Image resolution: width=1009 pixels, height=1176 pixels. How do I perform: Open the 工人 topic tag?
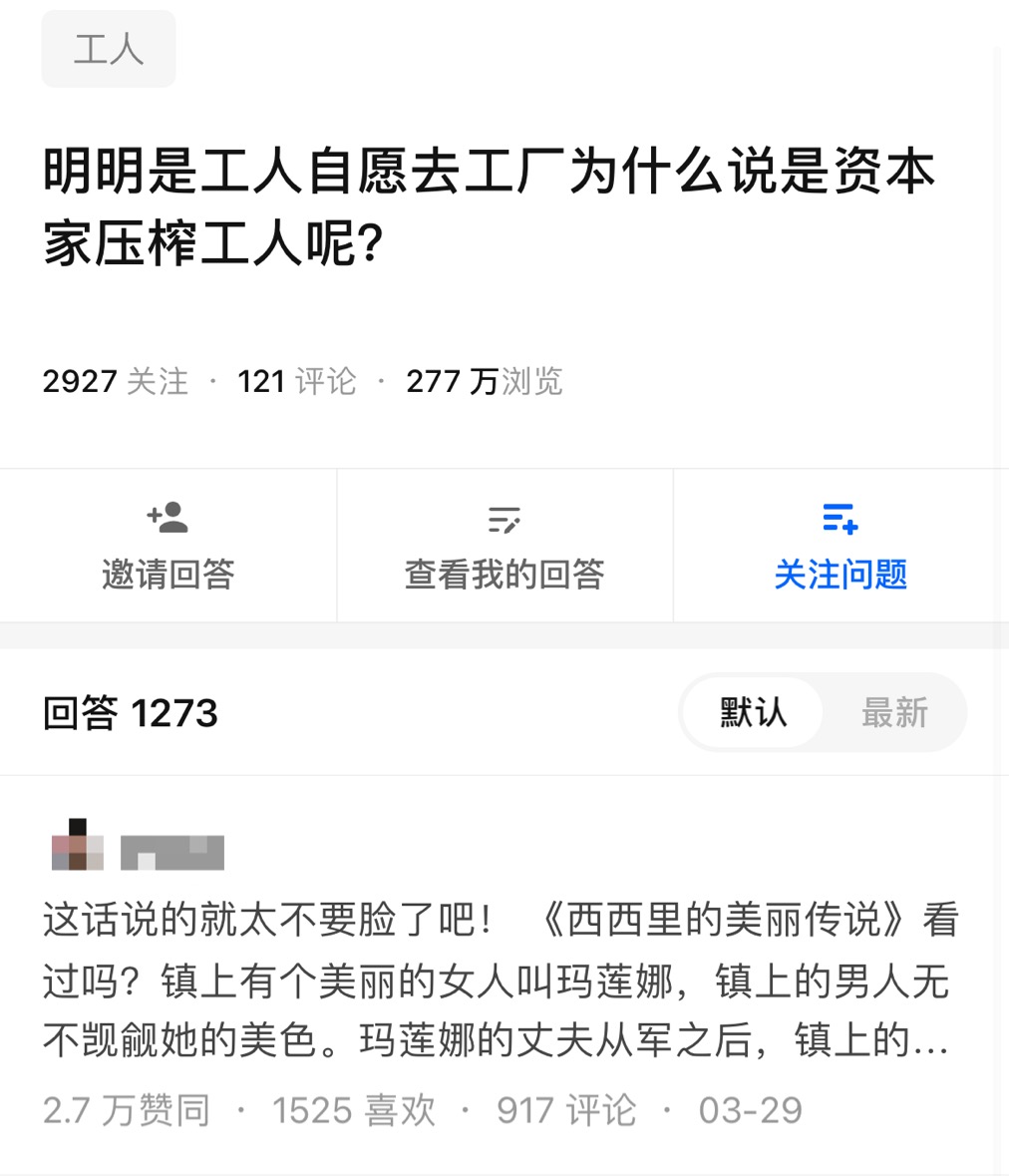[x=108, y=48]
